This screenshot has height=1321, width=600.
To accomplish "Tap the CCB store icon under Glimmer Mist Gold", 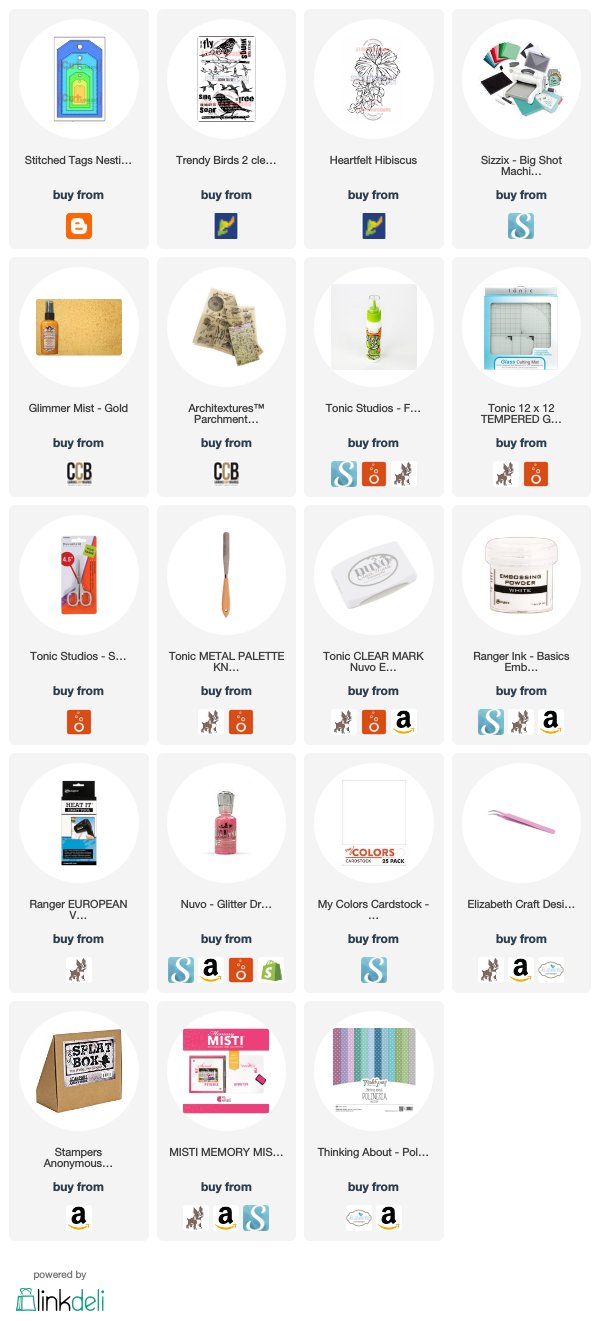I will pyautogui.click(x=79, y=474).
